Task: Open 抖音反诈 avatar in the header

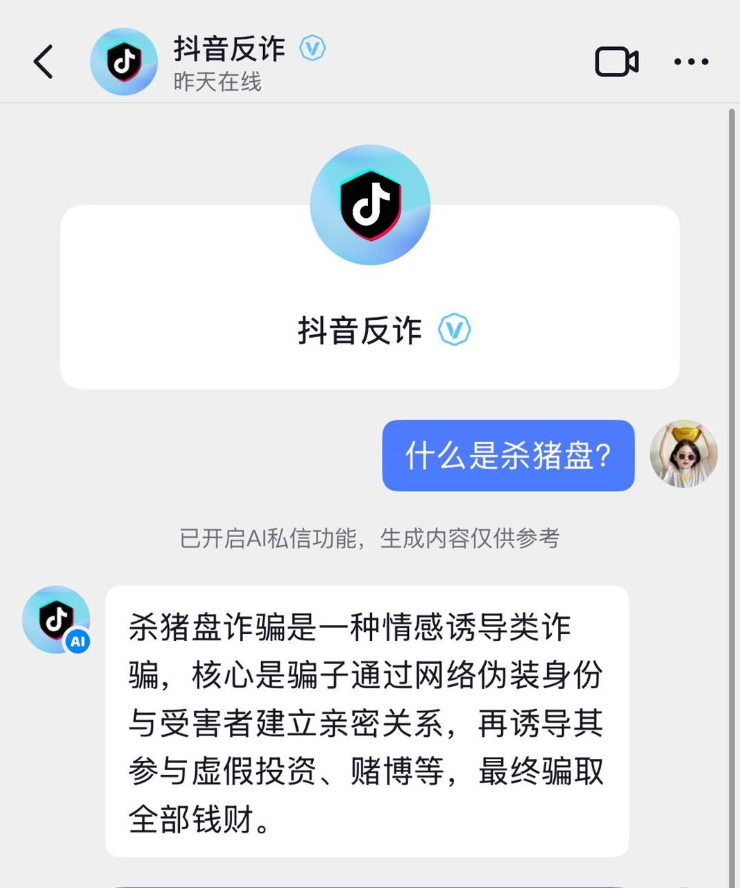Action: pos(124,62)
